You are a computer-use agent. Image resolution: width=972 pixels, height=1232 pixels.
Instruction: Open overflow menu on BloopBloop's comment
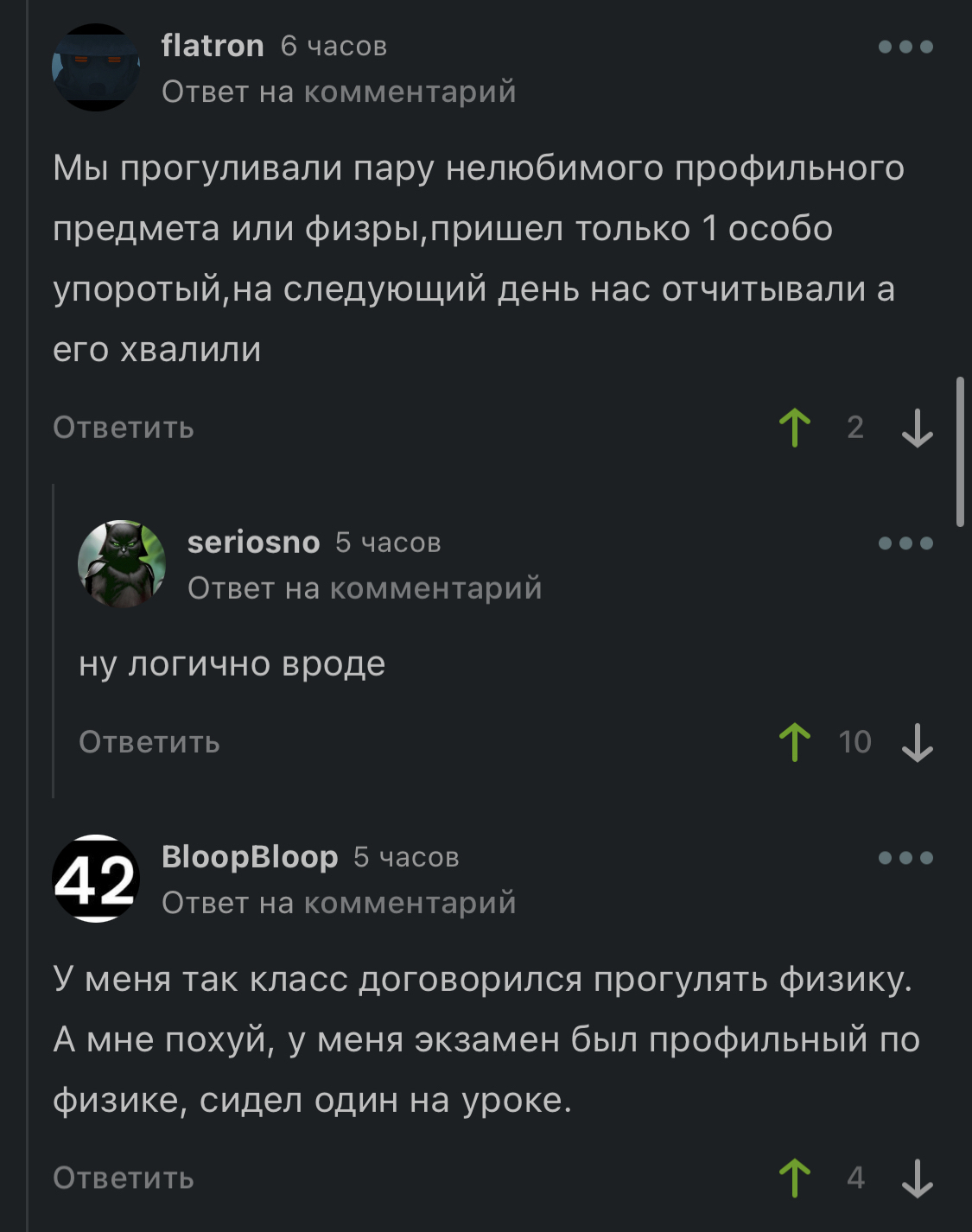(x=905, y=858)
